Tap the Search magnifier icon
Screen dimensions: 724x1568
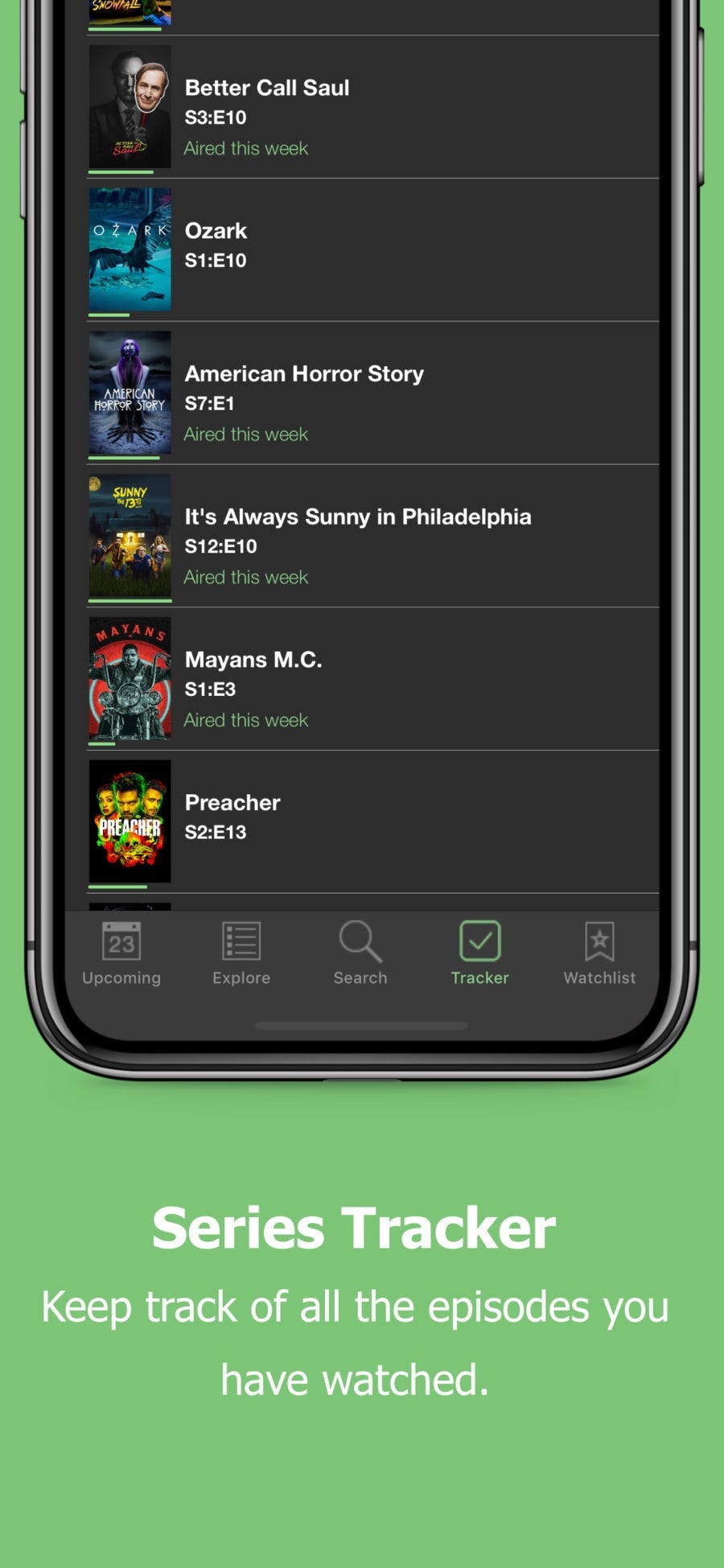(x=360, y=939)
